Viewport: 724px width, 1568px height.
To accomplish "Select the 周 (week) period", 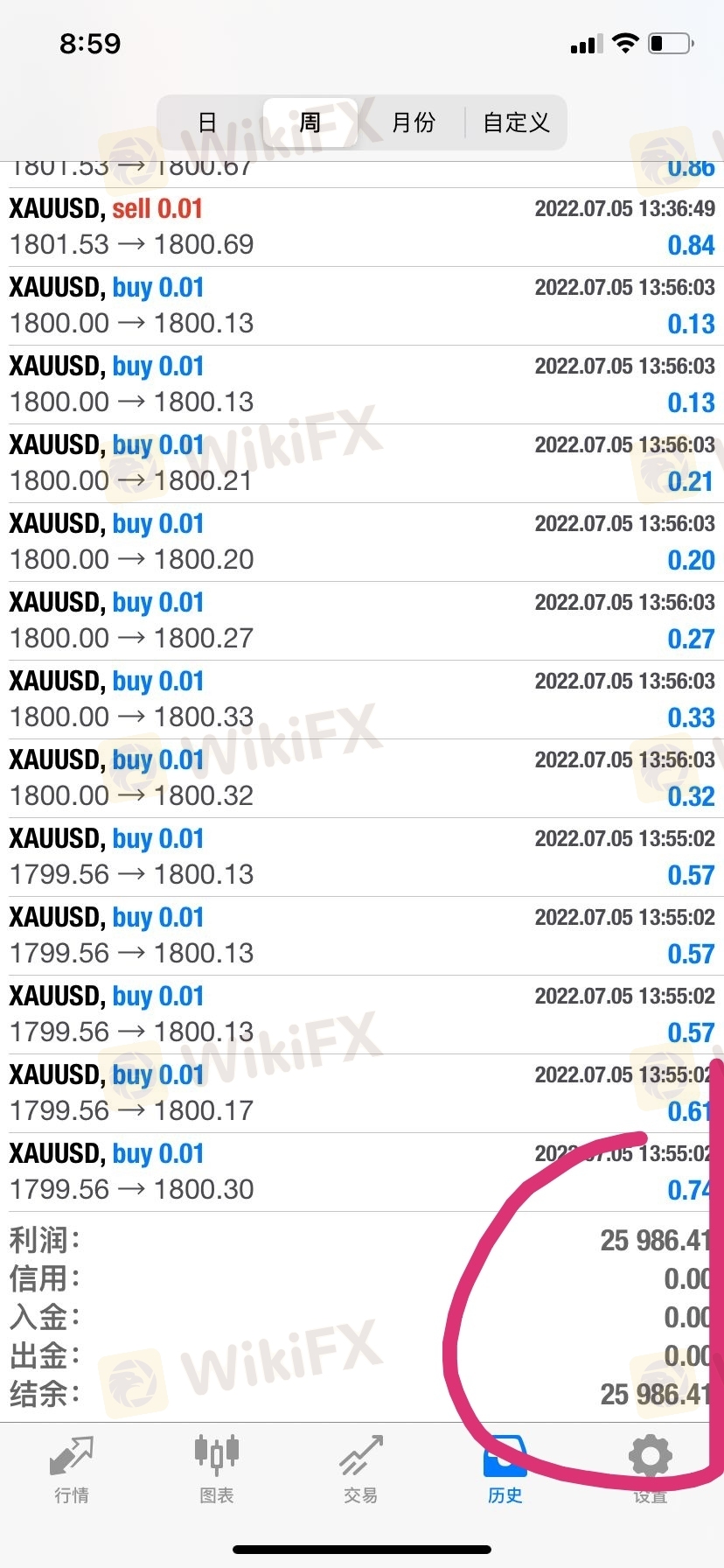I will click(x=310, y=122).
